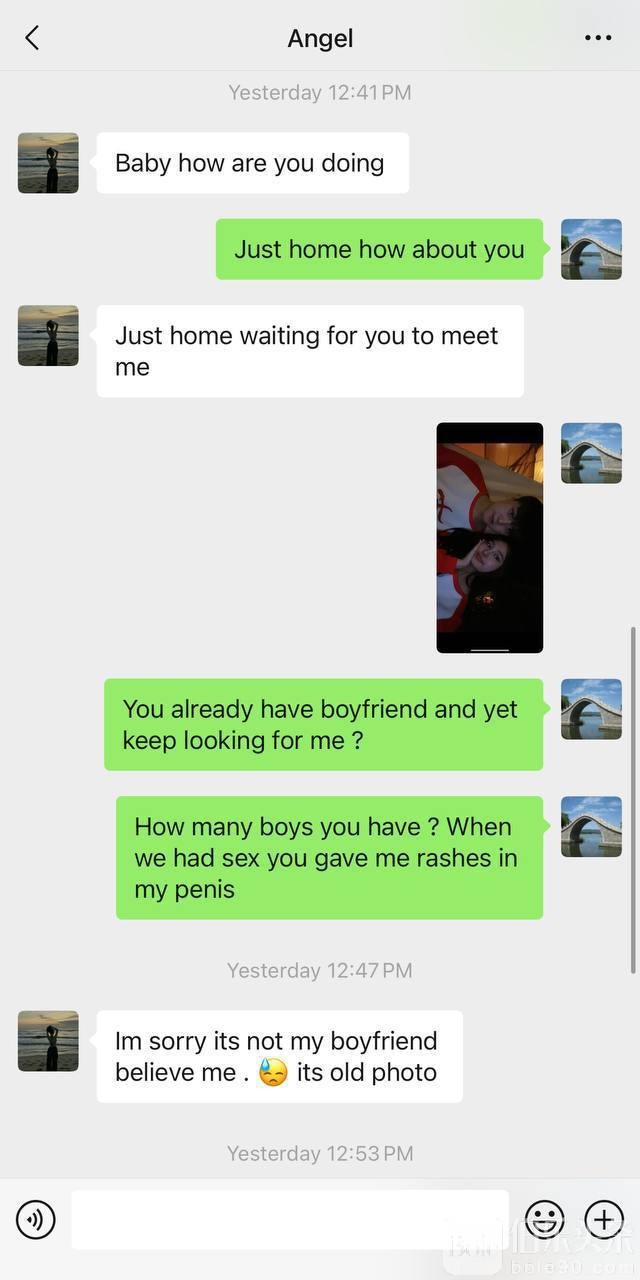Screen dimensions: 640x1280
Task: Switch to voice message input
Action: tap(36, 1219)
